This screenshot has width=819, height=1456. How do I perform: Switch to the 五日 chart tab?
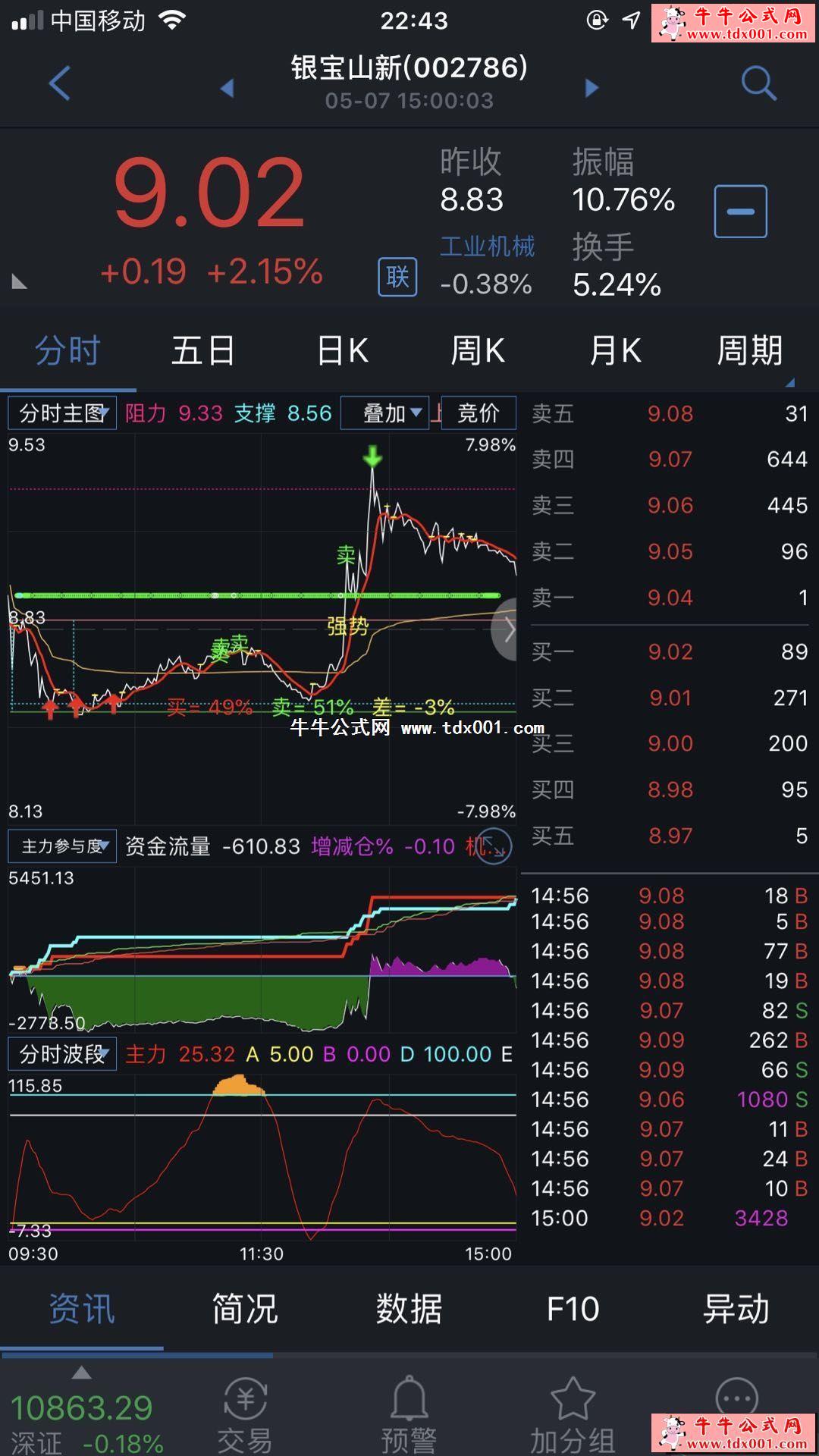coord(203,351)
